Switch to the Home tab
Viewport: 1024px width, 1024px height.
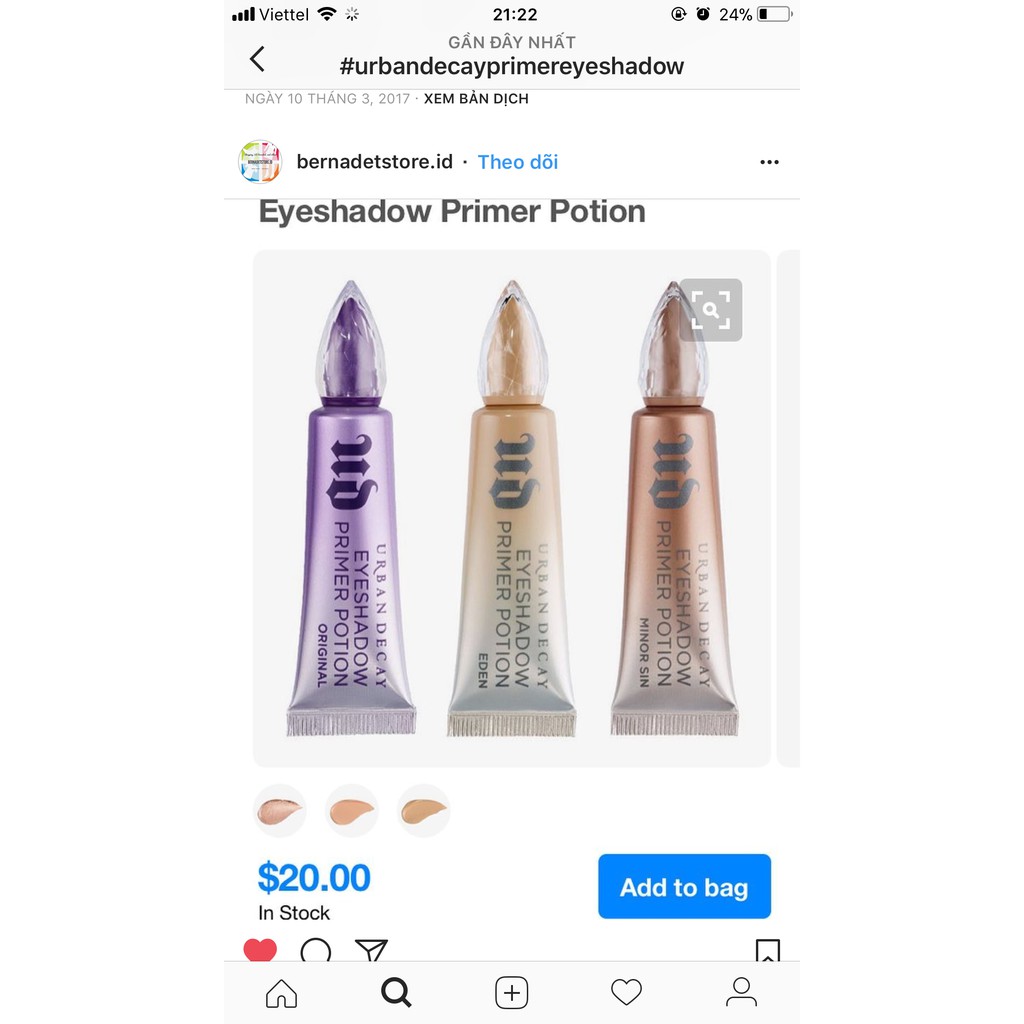pos(281,993)
